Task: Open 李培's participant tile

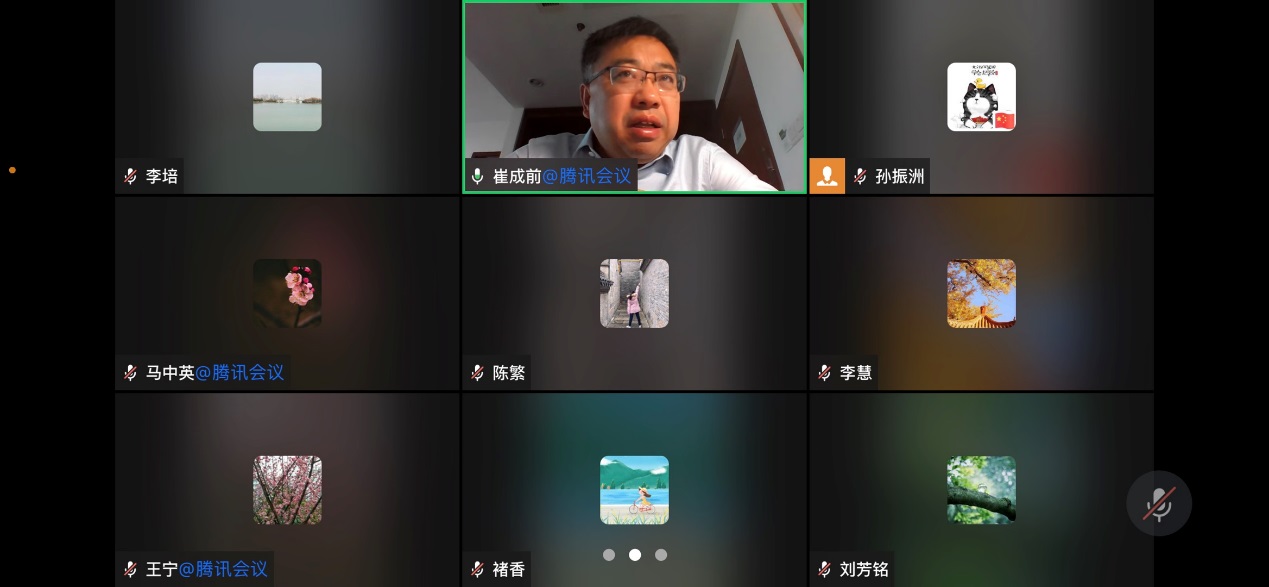Action: pos(287,97)
